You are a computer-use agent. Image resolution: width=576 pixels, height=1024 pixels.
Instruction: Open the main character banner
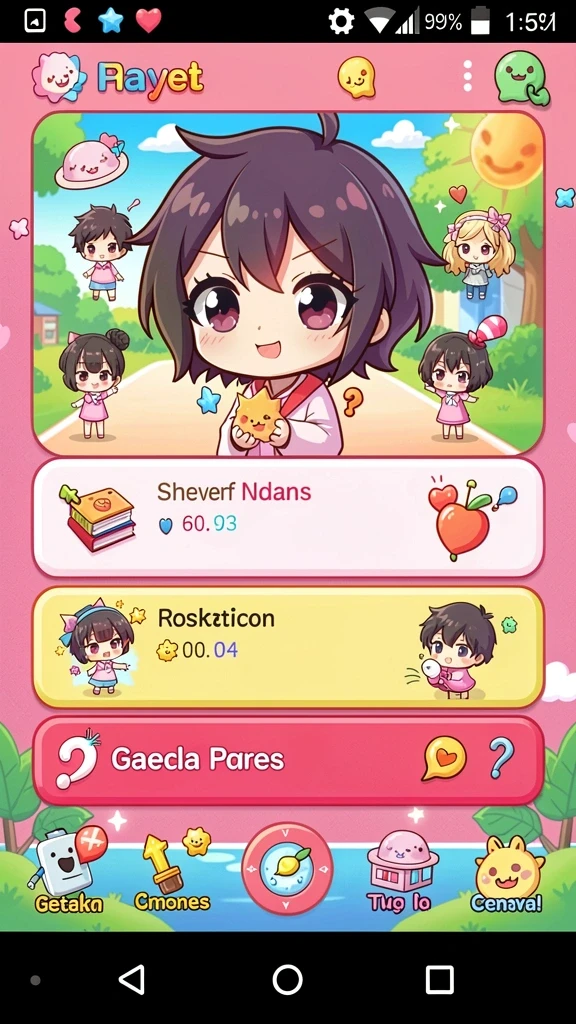pyautogui.click(x=288, y=283)
